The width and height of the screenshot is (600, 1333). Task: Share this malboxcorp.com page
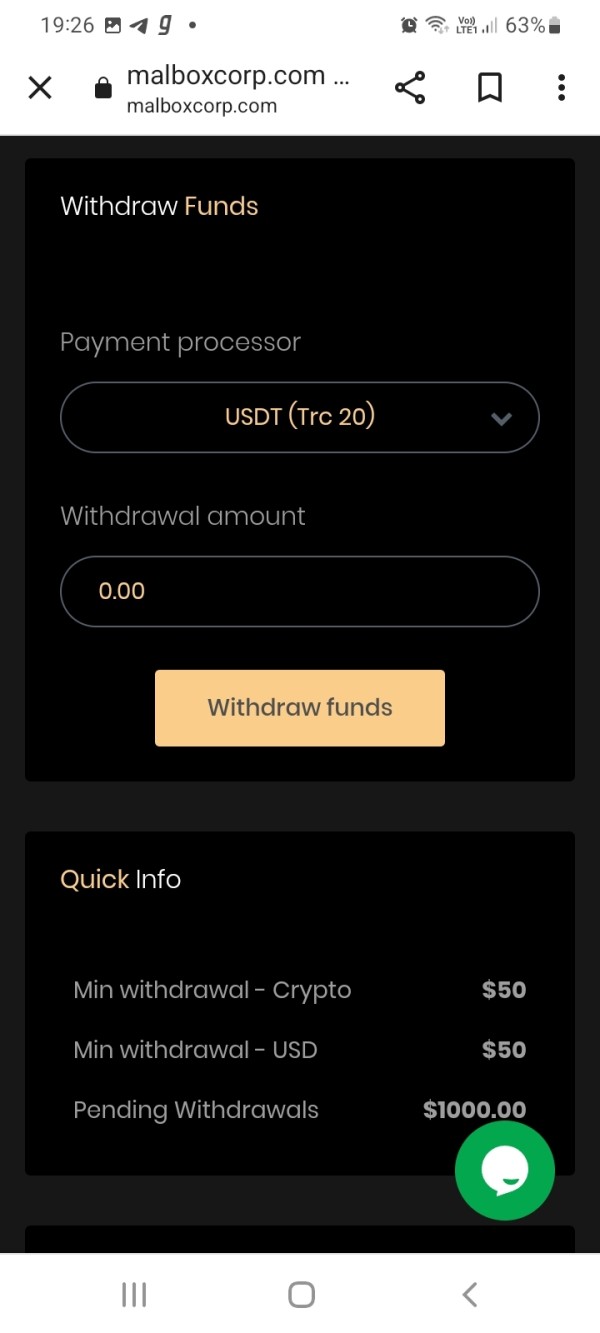[x=410, y=88]
